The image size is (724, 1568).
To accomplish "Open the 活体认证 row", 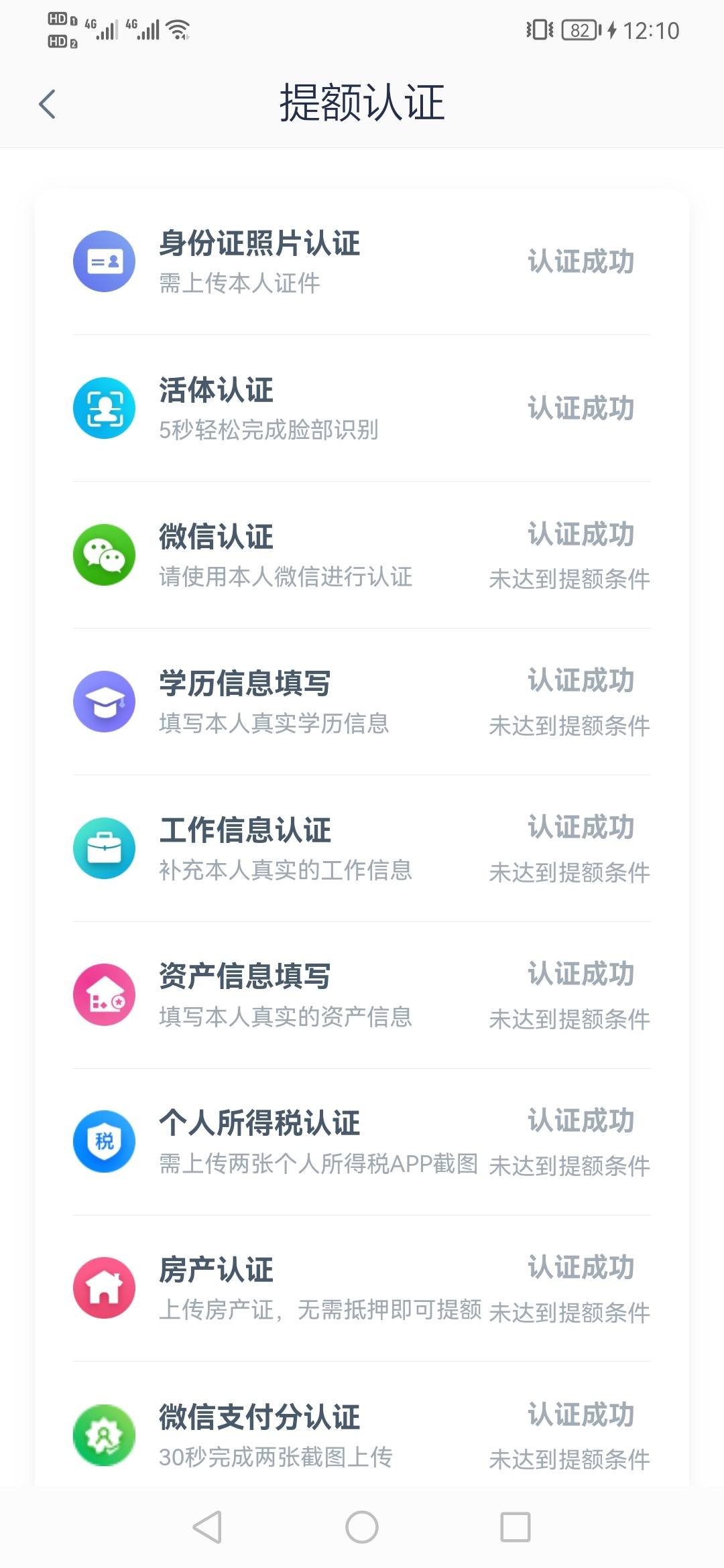I will tap(362, 408).
